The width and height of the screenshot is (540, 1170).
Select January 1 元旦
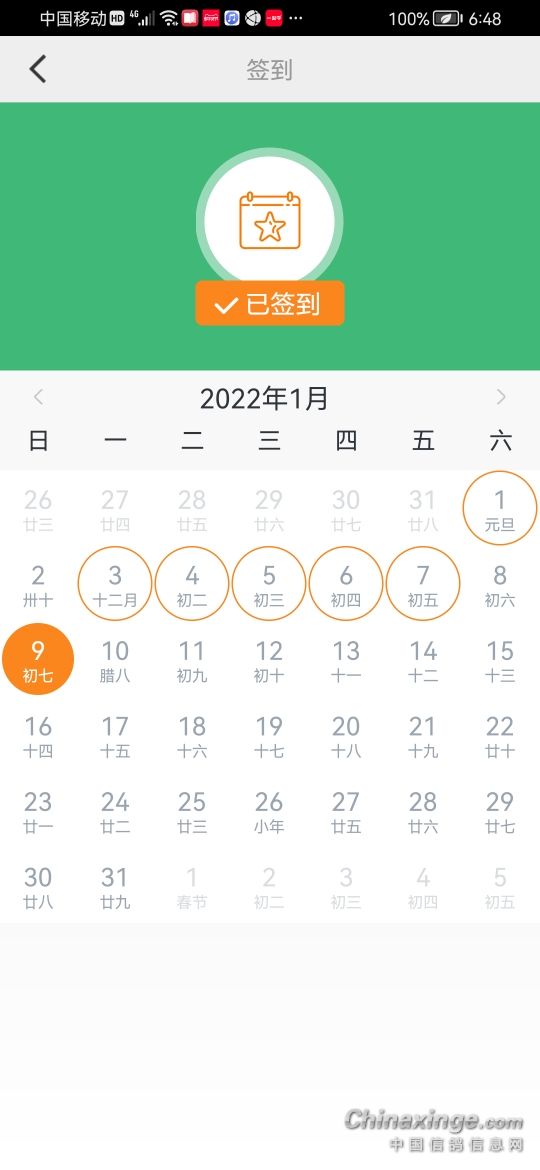(x=500, y=508)
